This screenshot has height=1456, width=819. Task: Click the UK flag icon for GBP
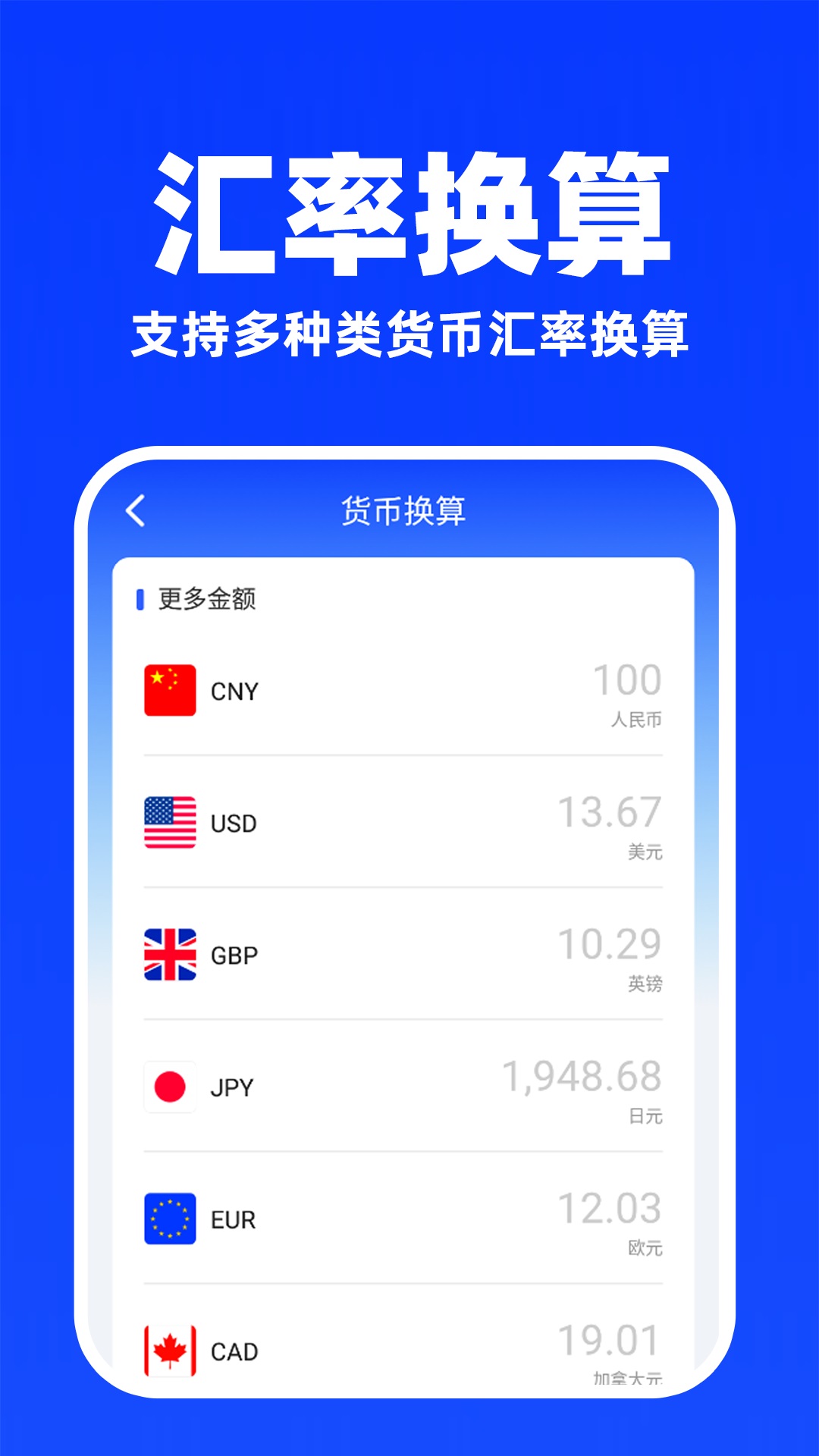click(171, 954)
